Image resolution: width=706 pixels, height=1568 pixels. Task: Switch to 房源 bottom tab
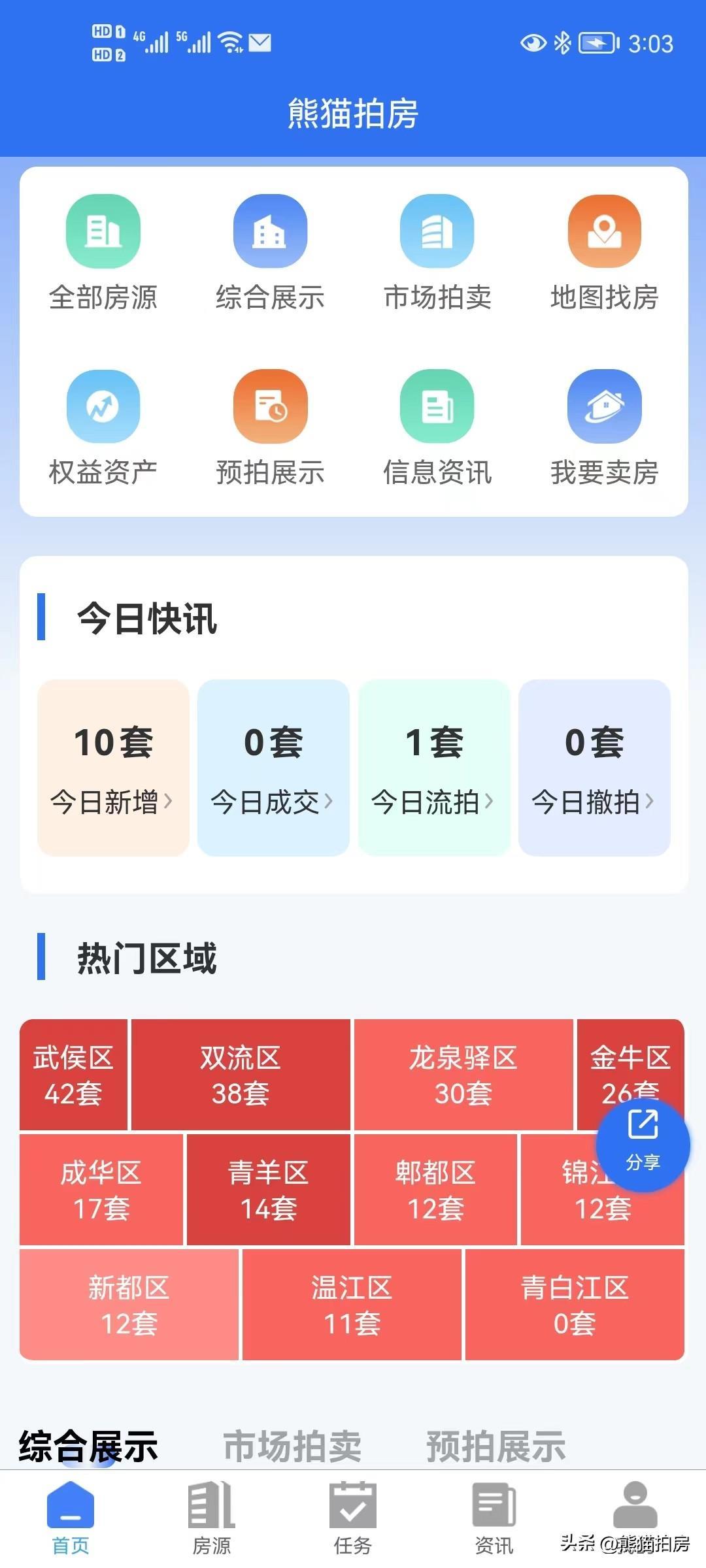pos(211,1517)
